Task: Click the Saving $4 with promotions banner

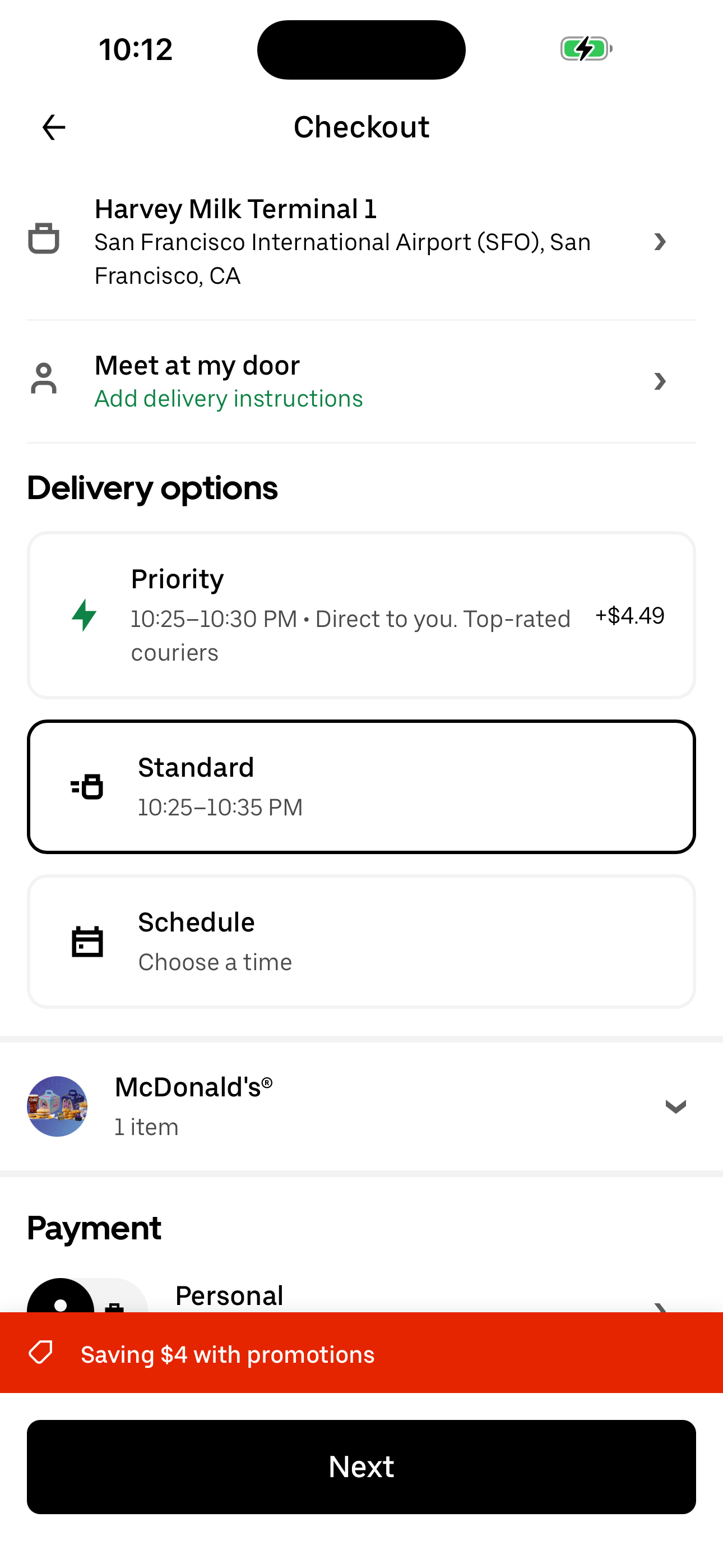Action: click(361, 1354)
